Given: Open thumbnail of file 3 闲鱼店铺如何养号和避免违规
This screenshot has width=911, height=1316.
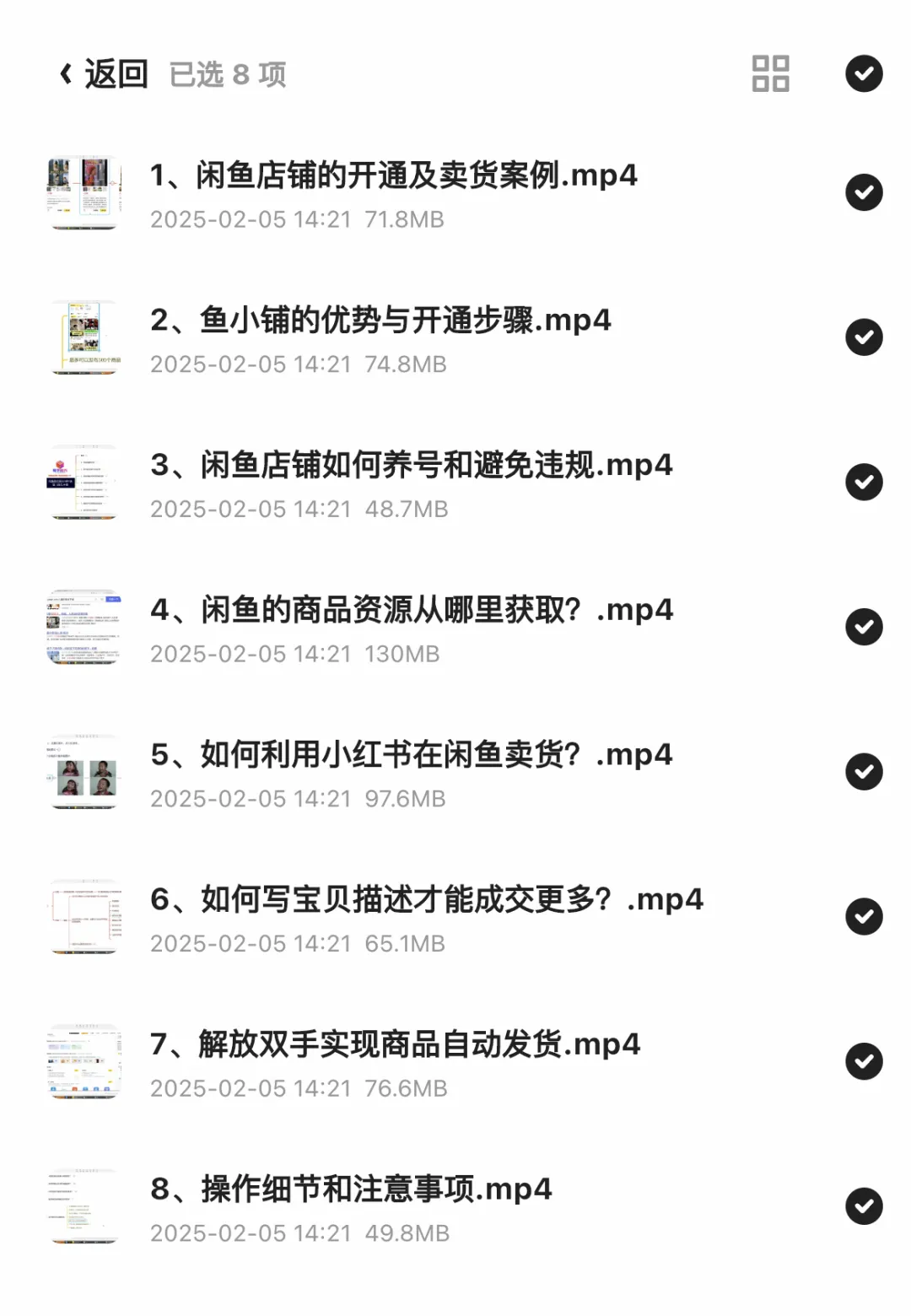Looking at the screenshot, I should (84, 482).
